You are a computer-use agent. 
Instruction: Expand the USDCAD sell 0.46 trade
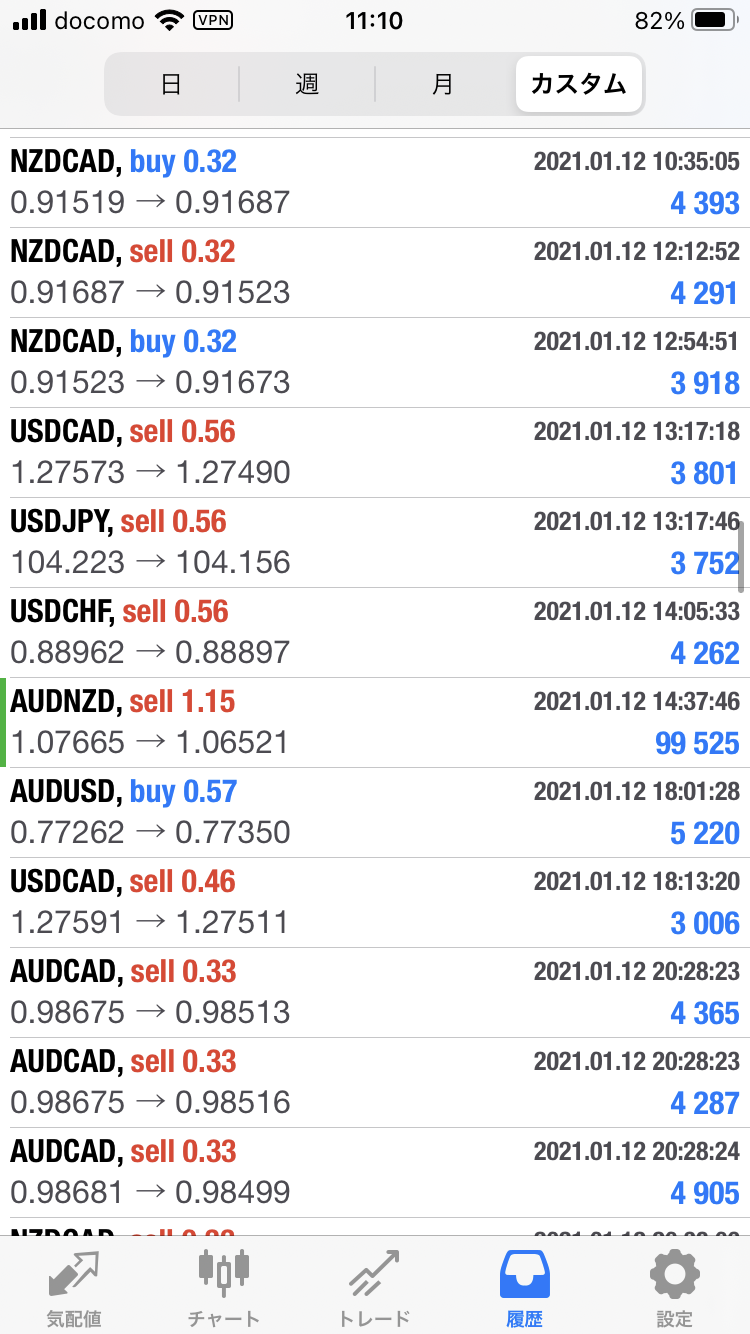point(375,903)
